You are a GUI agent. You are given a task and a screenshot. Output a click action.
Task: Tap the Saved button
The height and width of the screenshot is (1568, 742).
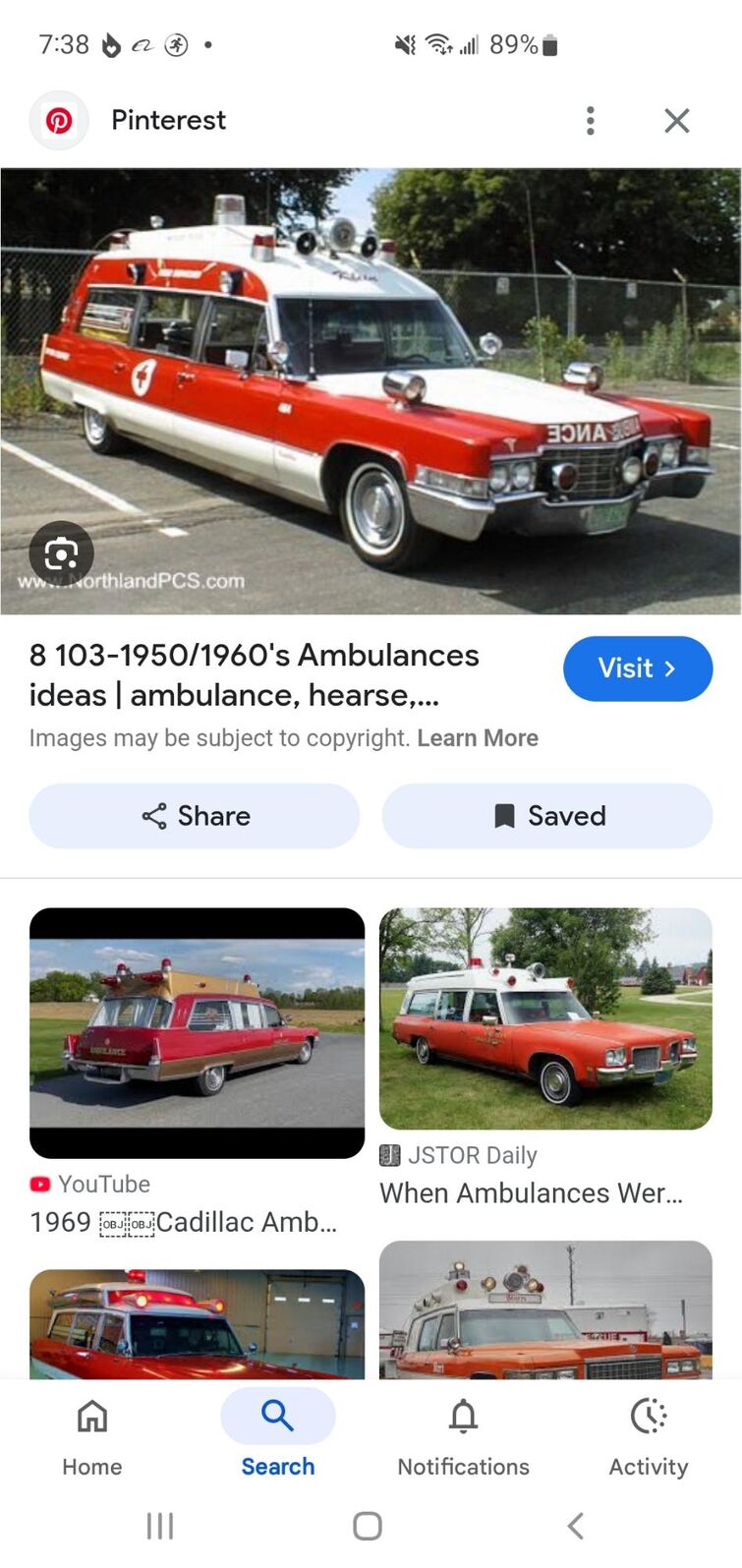coord(546,816)
